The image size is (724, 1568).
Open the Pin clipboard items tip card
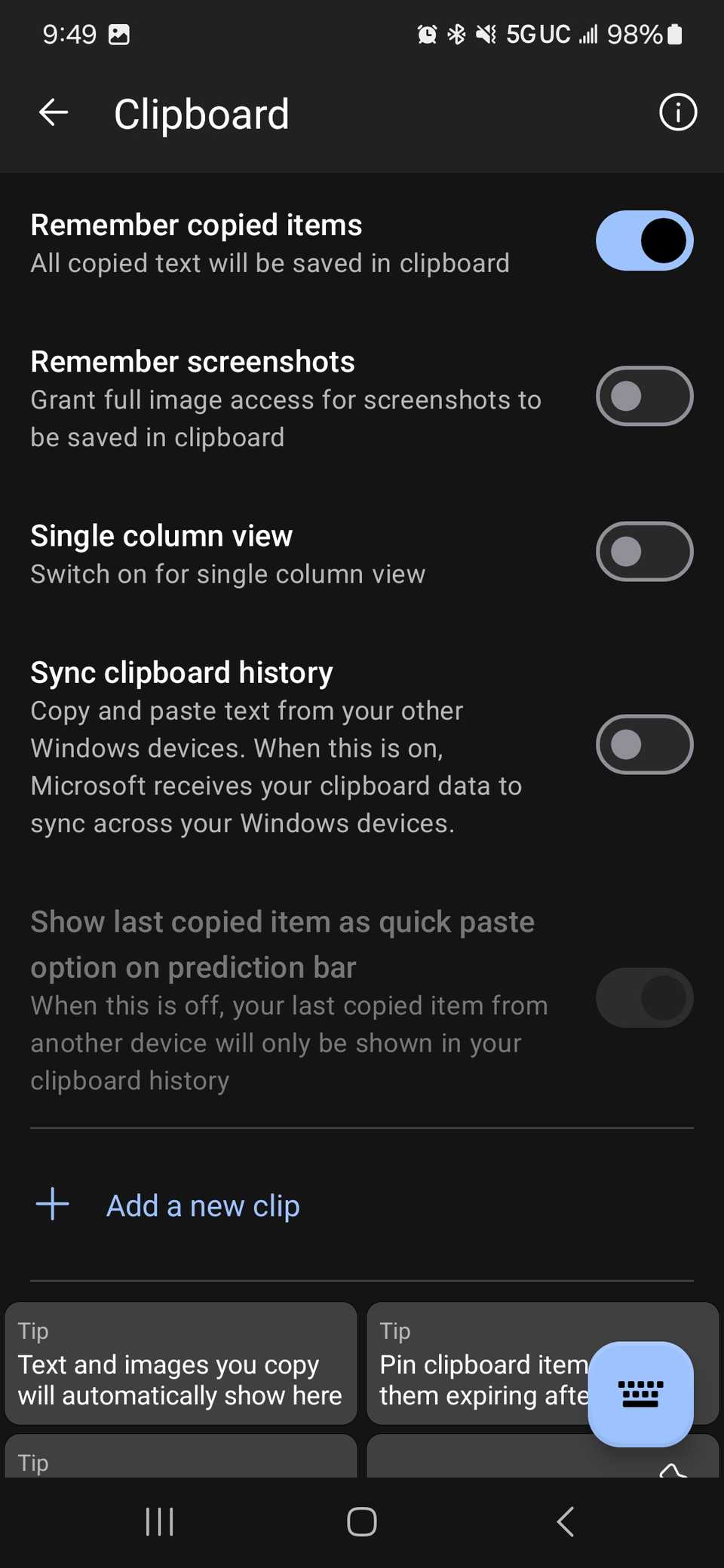483,1363
